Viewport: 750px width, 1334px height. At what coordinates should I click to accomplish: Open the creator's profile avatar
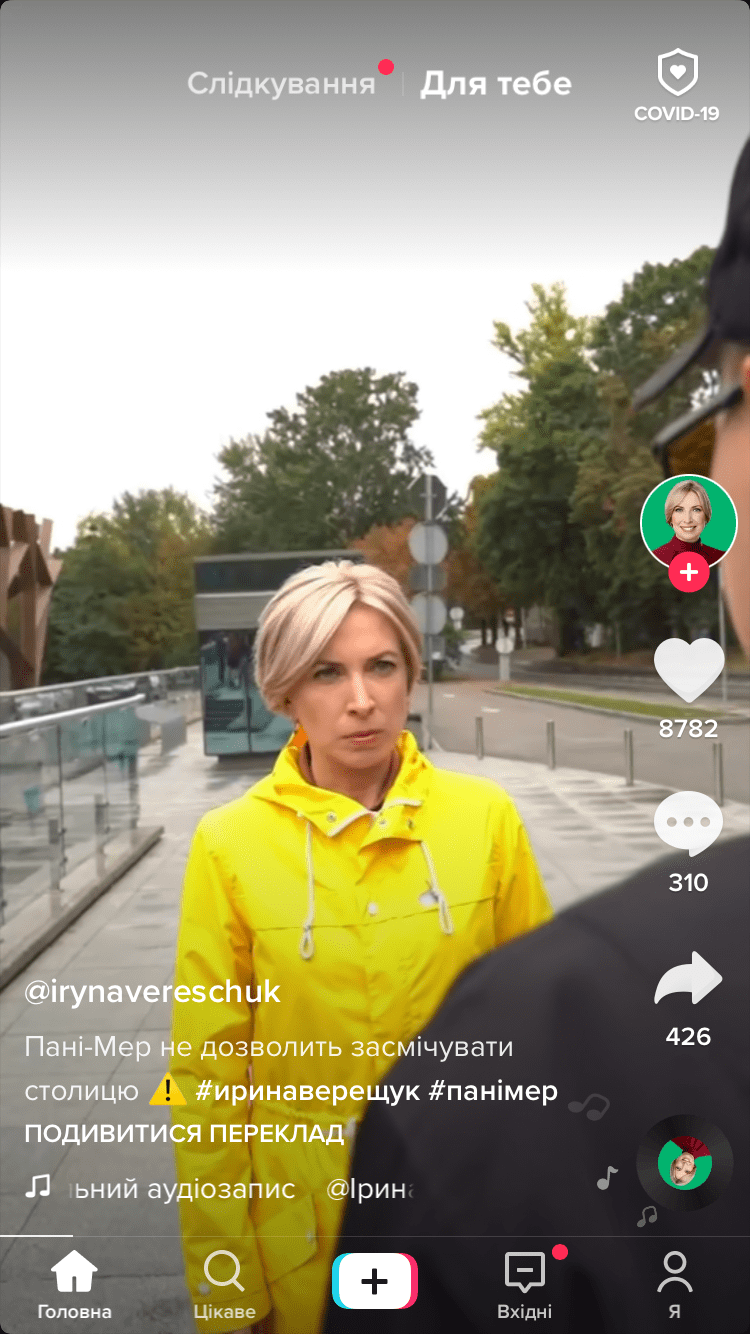click(688, 520)
